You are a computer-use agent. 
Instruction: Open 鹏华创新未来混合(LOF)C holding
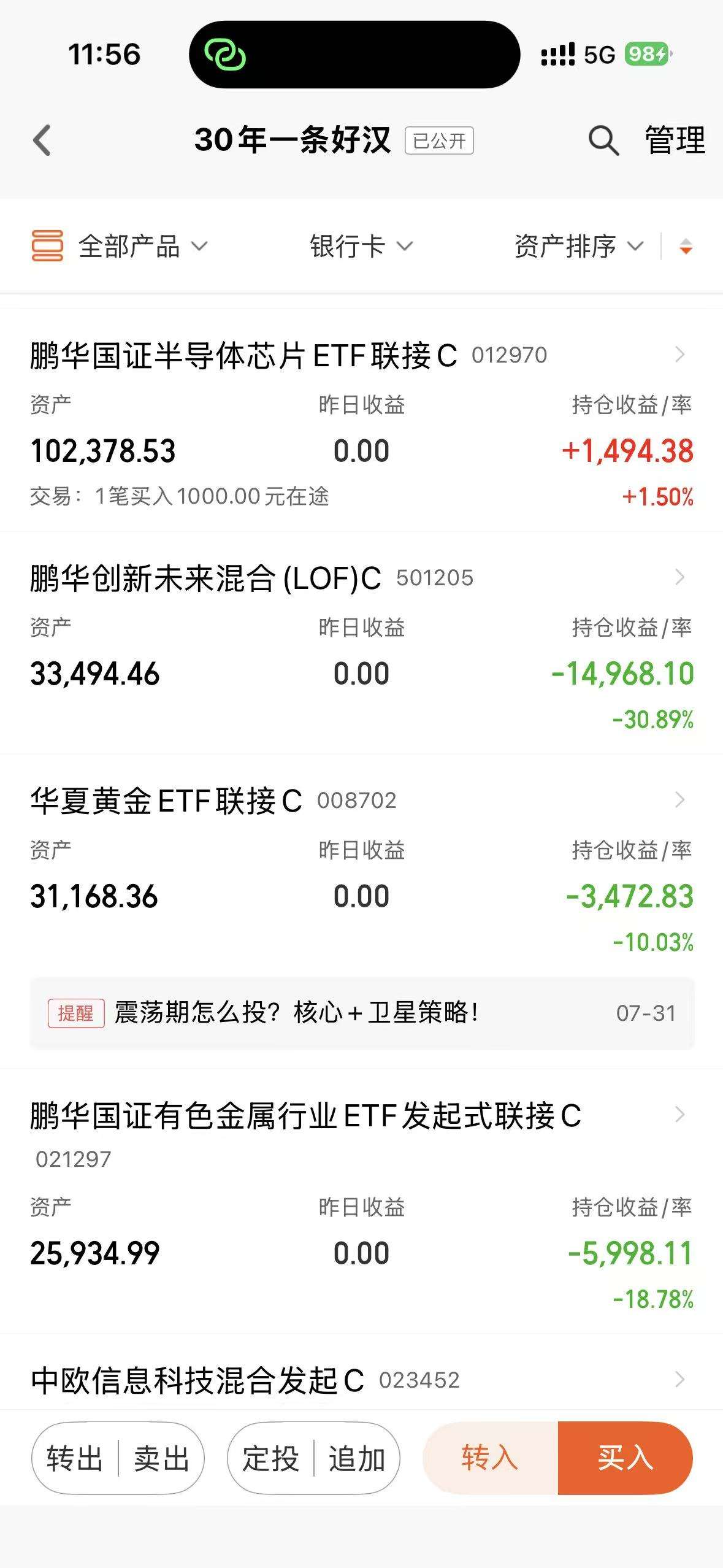[361, 644]
